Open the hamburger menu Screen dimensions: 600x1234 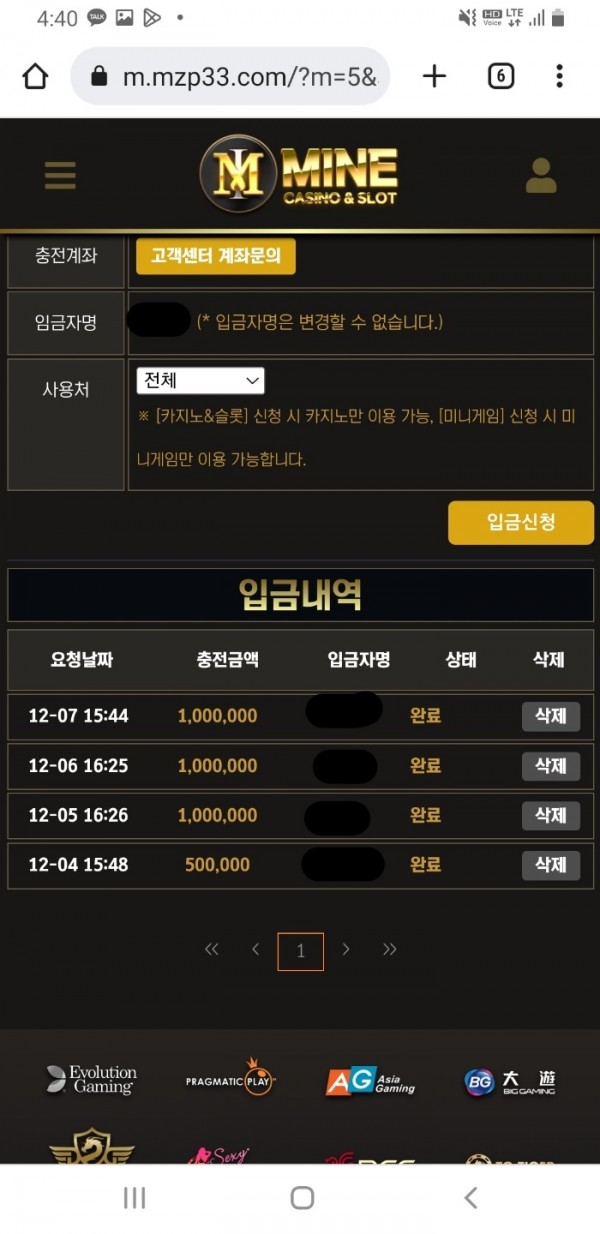tap(60, 175)
